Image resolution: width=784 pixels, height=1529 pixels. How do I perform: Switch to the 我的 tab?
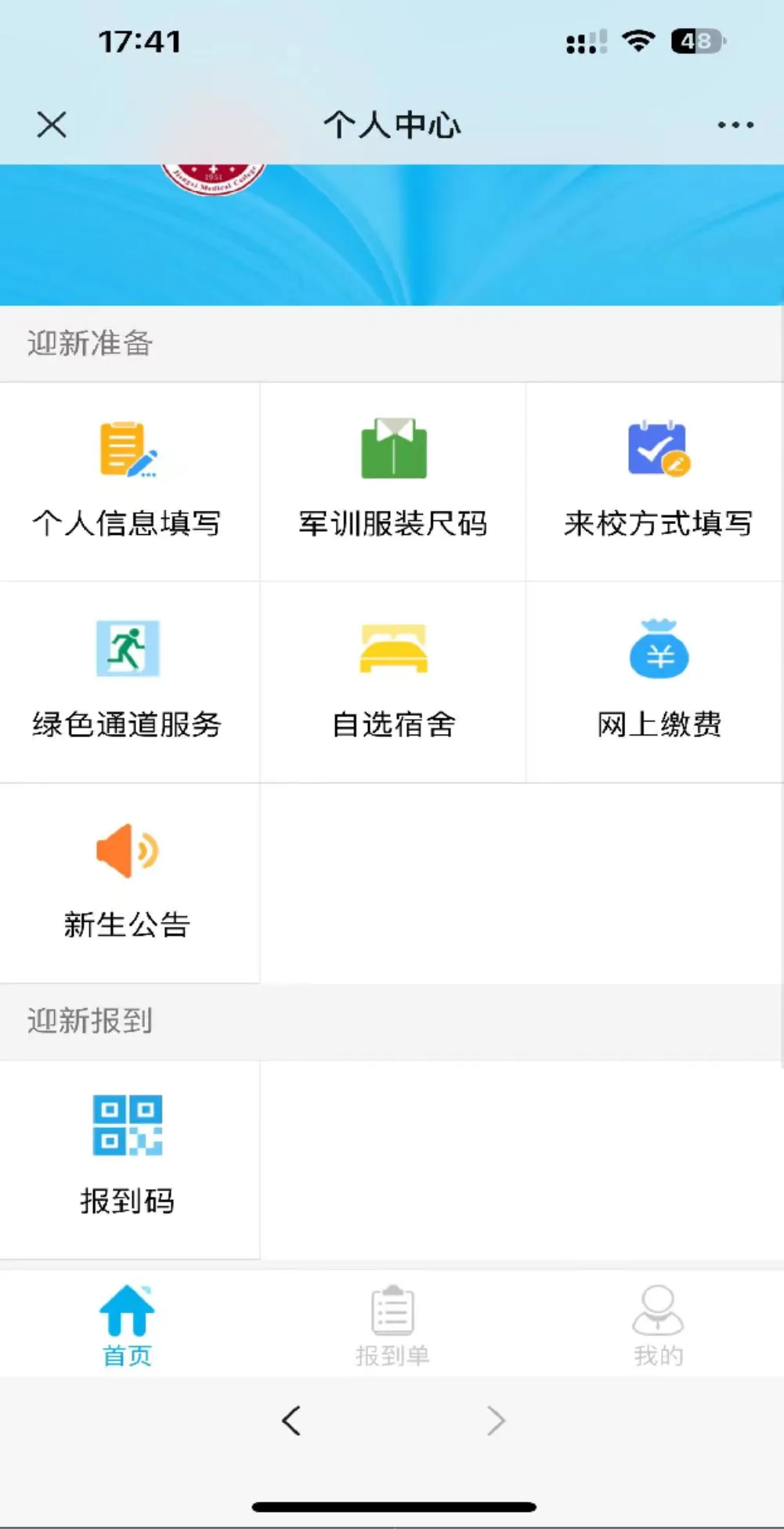[x=658, y=1325]
